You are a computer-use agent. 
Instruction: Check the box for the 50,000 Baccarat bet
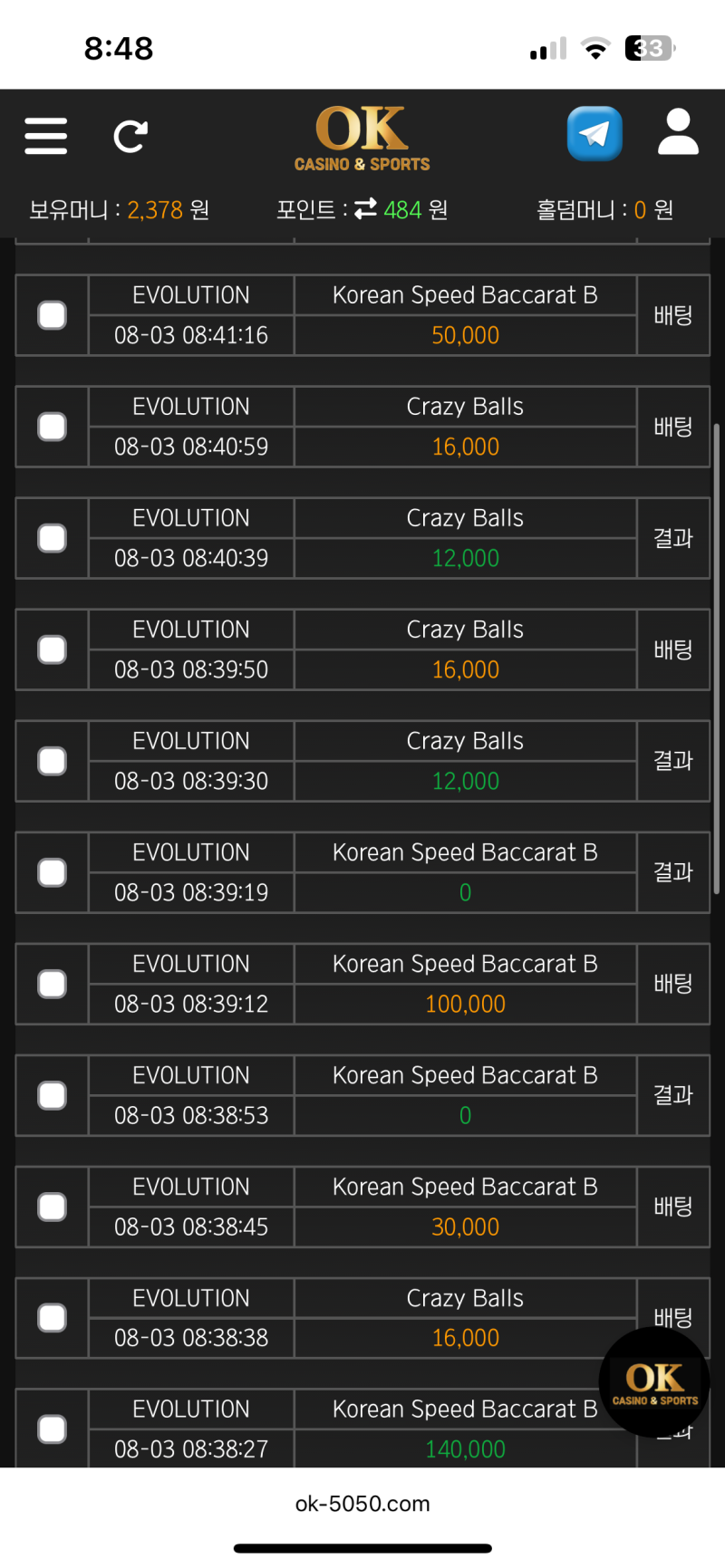click(52, 315)
